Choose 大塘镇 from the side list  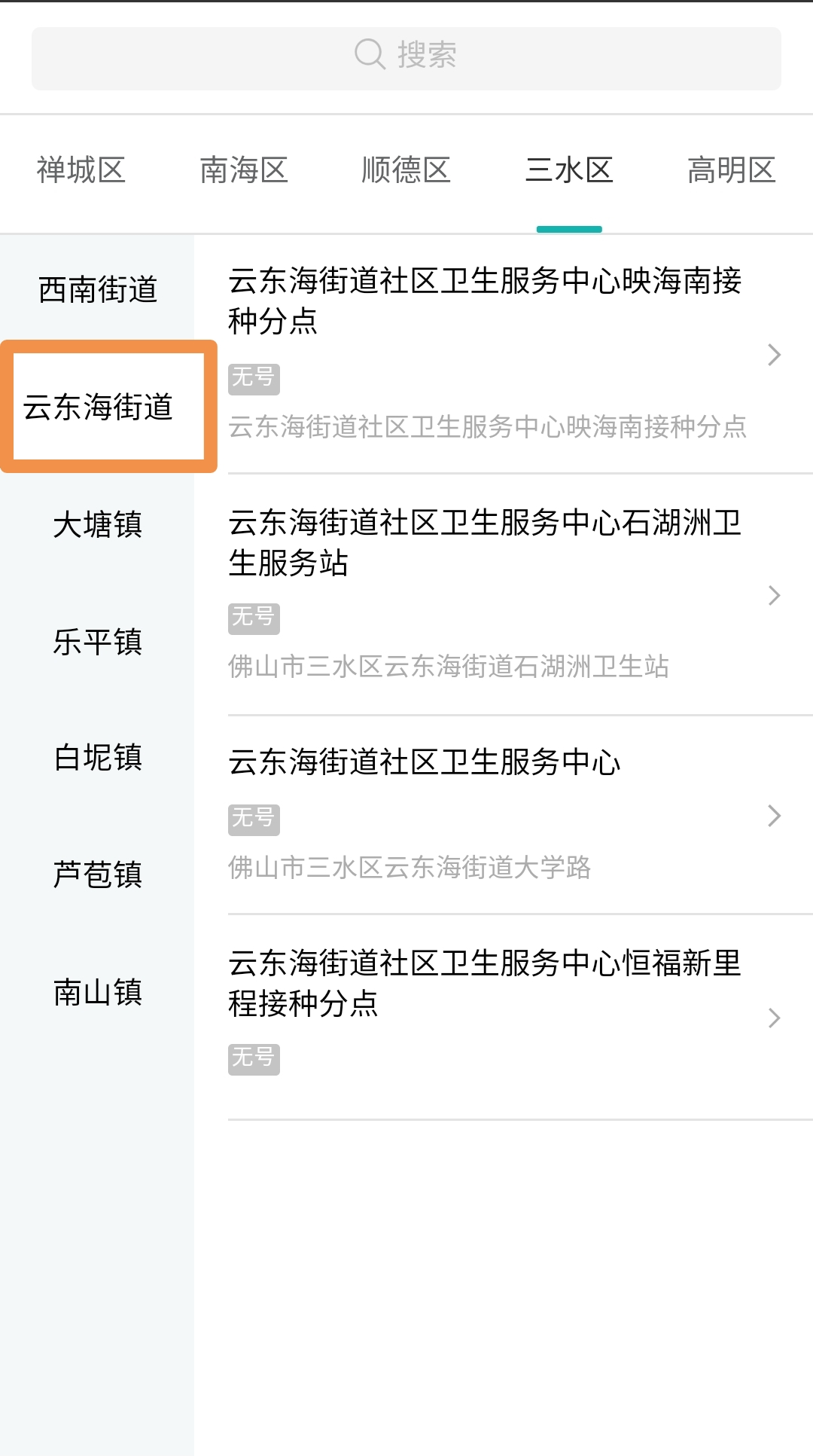coord(98,524)
